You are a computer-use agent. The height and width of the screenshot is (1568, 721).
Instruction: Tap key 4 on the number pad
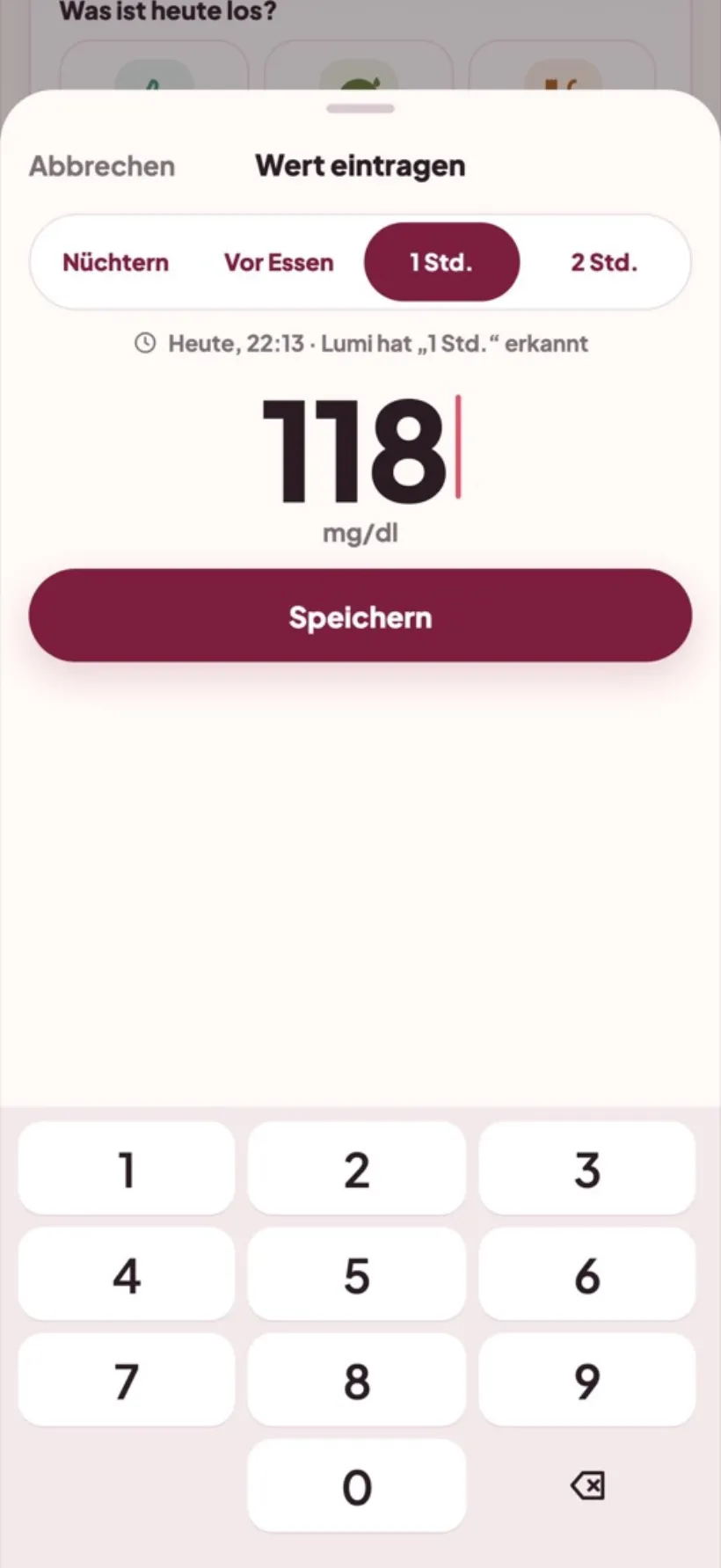(x=127, y=1274)
